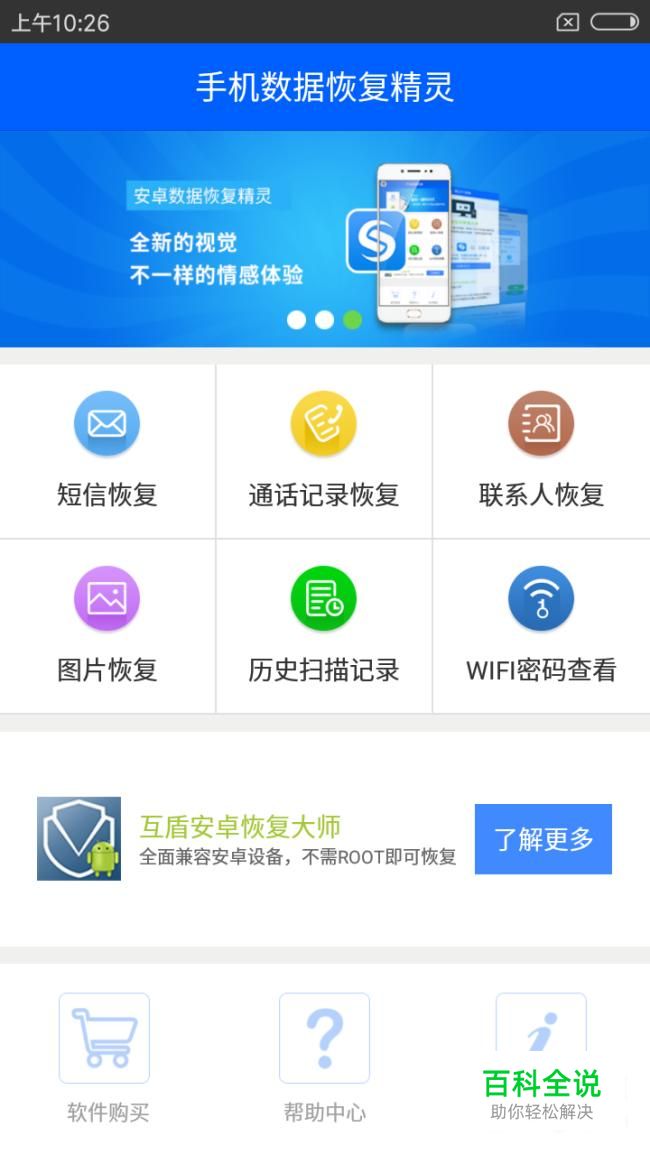Tap the 了解更多 button
The image size is (650, 1155).
click(543, 839)
